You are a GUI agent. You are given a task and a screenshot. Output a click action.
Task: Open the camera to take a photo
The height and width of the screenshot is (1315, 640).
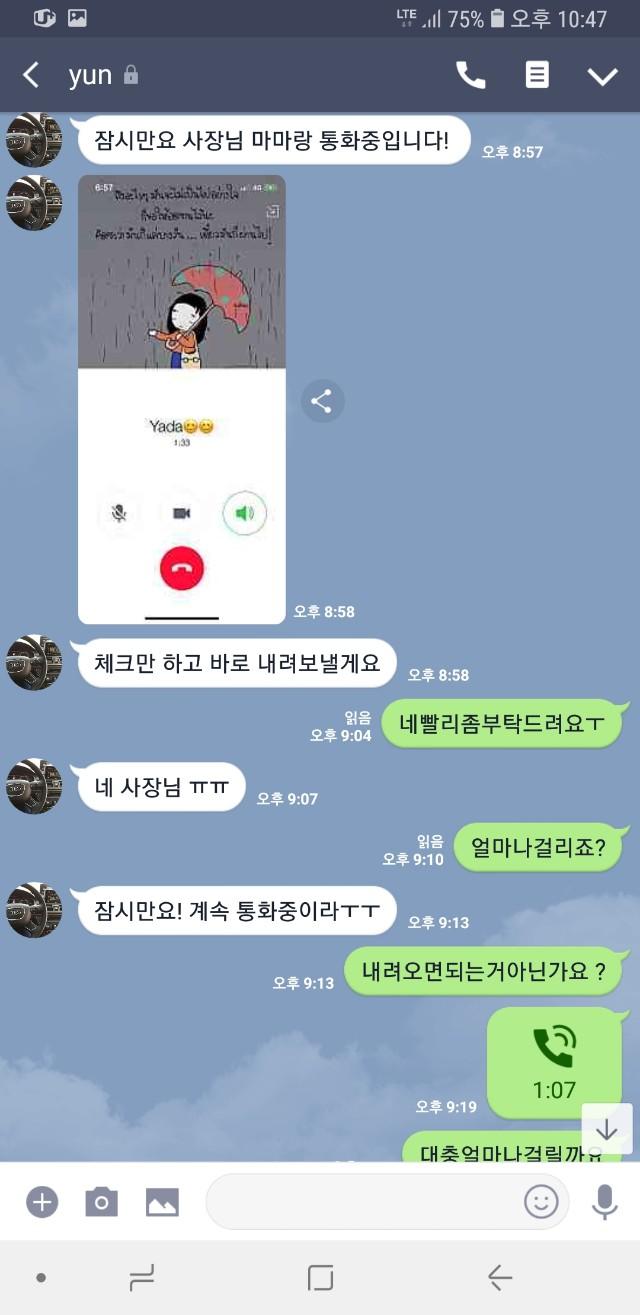101,1201
